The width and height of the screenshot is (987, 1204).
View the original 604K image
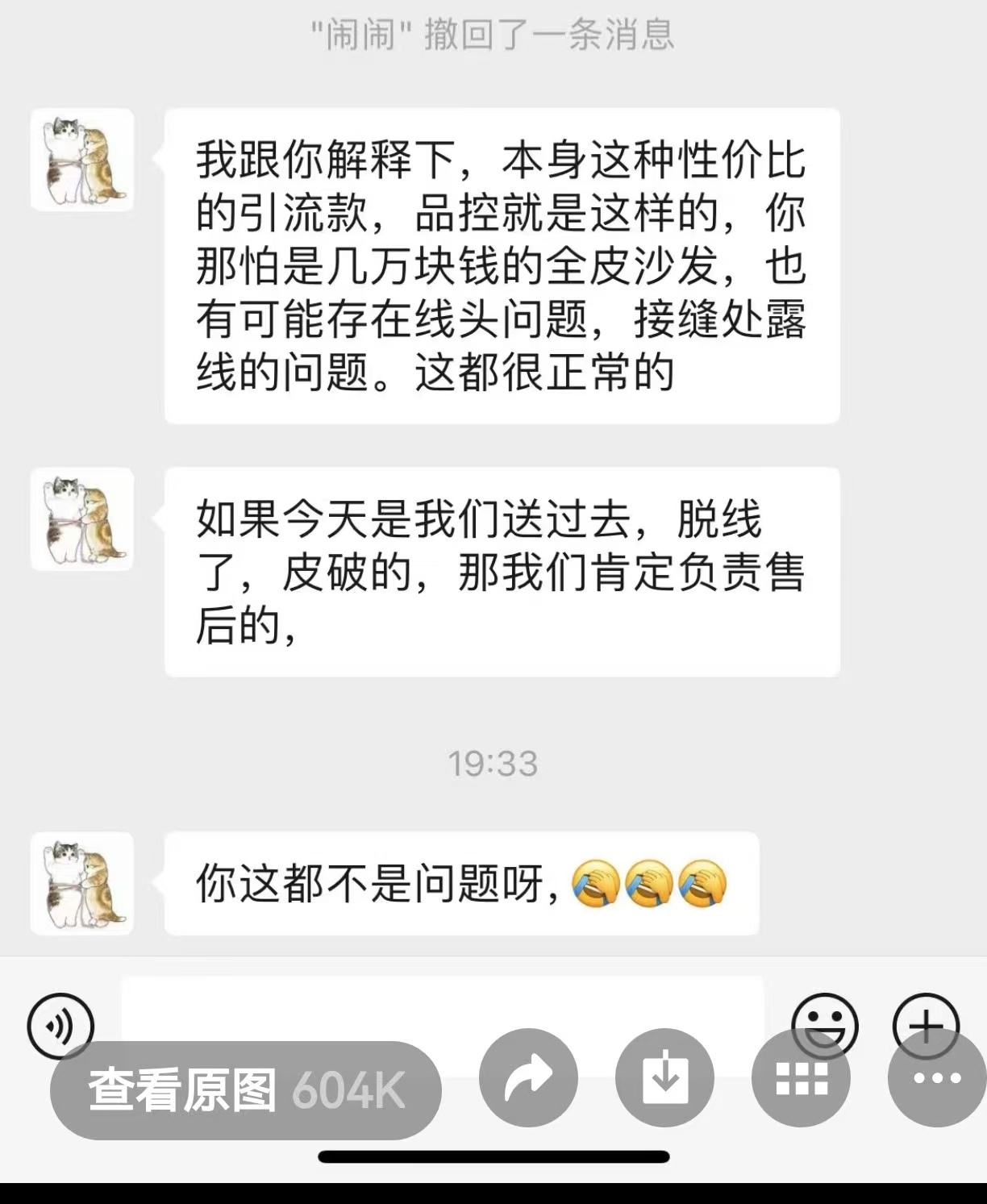pos(245,1089)
